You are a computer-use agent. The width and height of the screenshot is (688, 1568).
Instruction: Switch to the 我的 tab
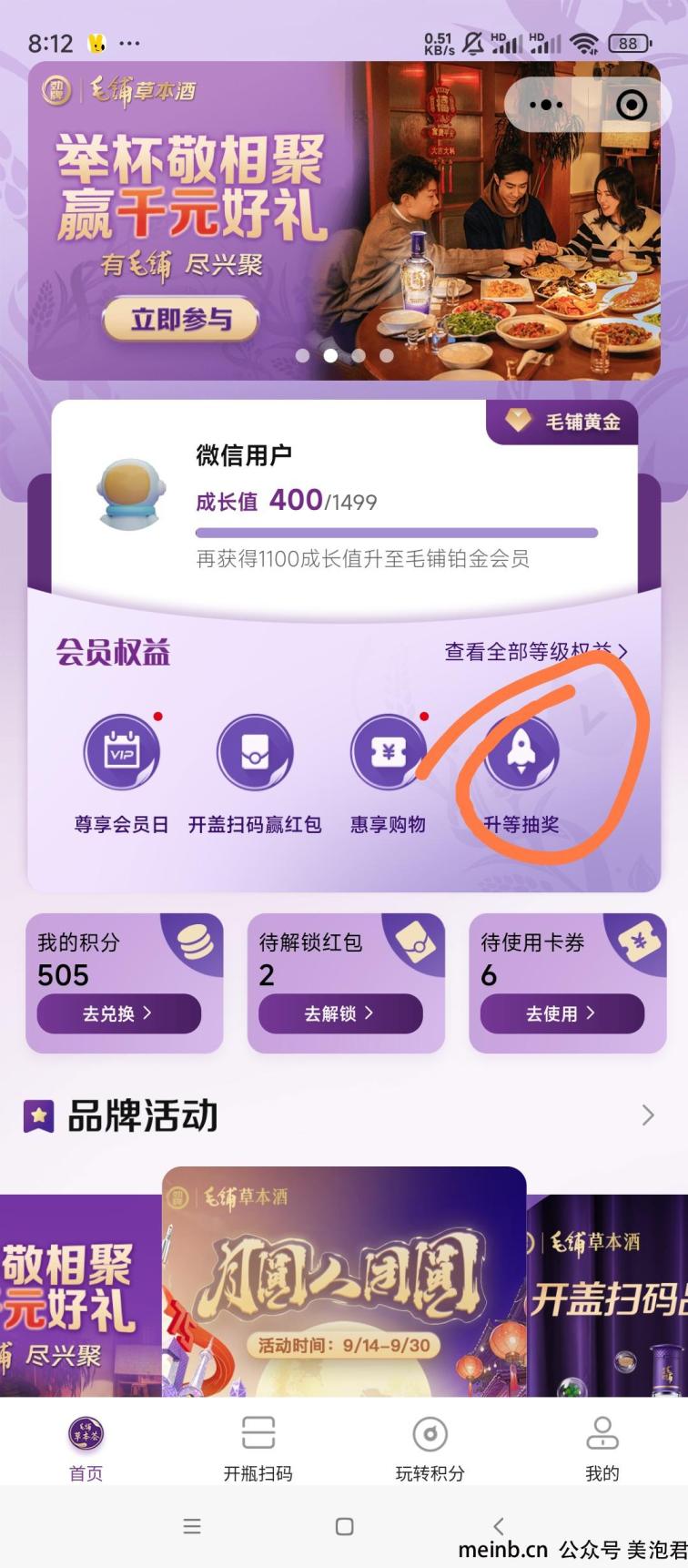[x=602, y=1447]
